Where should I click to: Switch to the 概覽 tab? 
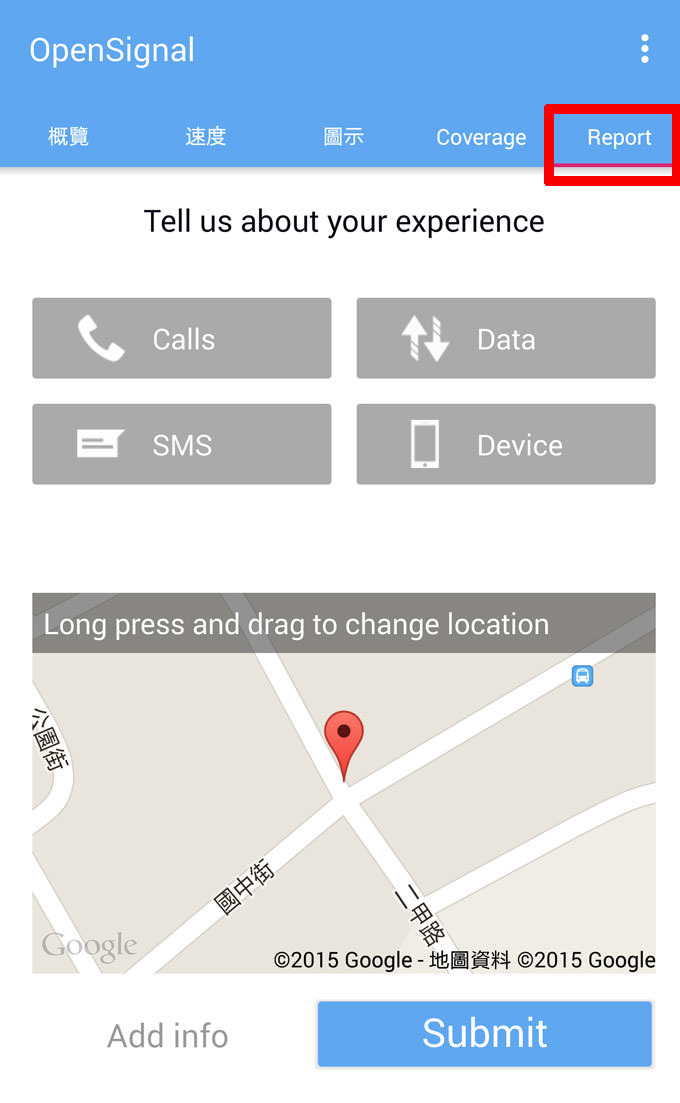pyautogui.click(x=68, y=137)
